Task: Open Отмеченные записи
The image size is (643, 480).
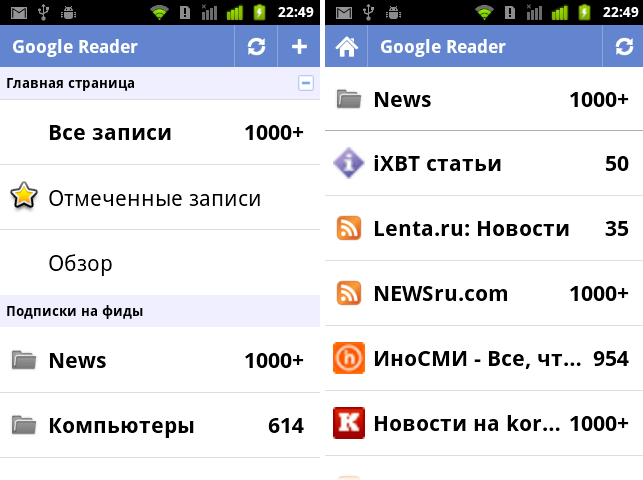Action: tap(160, 198)
